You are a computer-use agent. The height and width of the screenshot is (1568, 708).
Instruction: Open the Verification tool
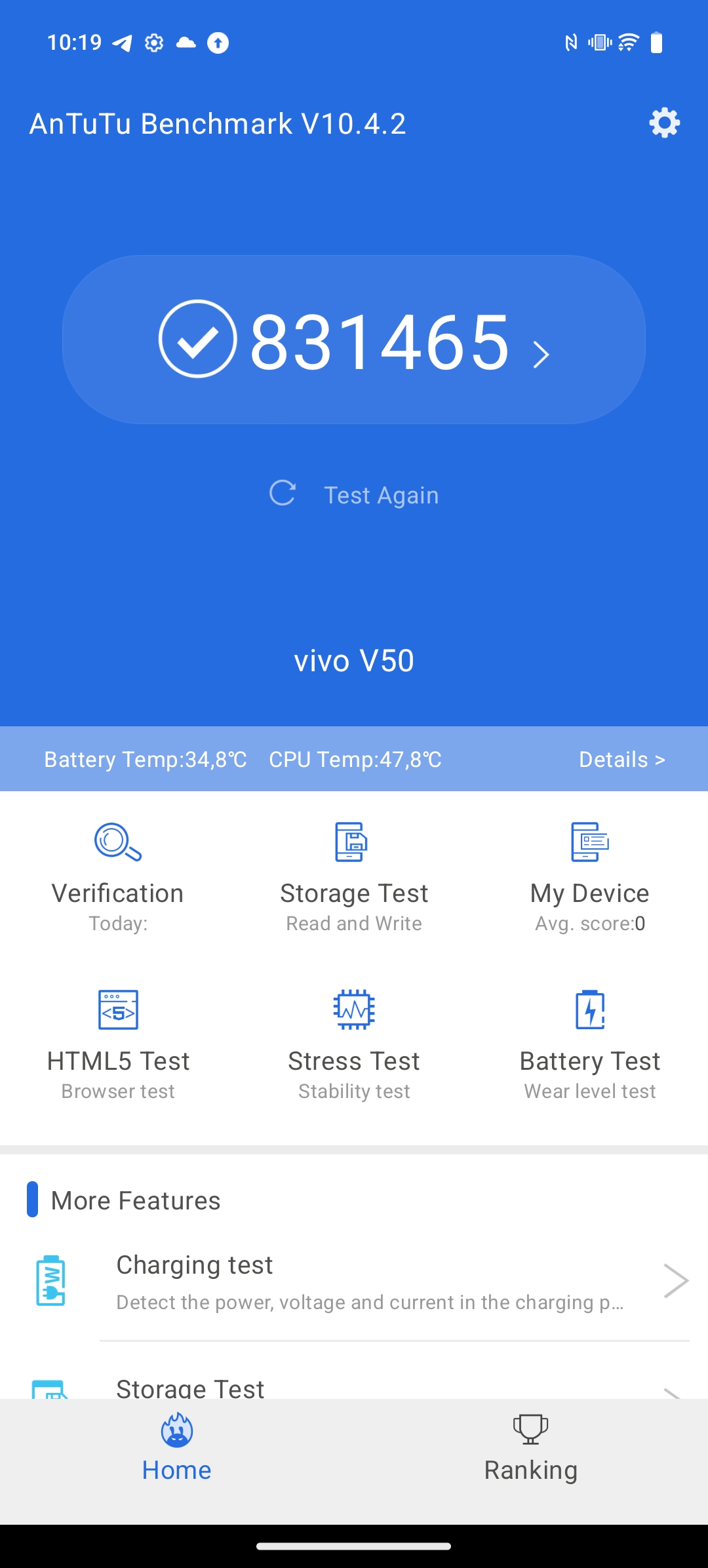(118, 877)
